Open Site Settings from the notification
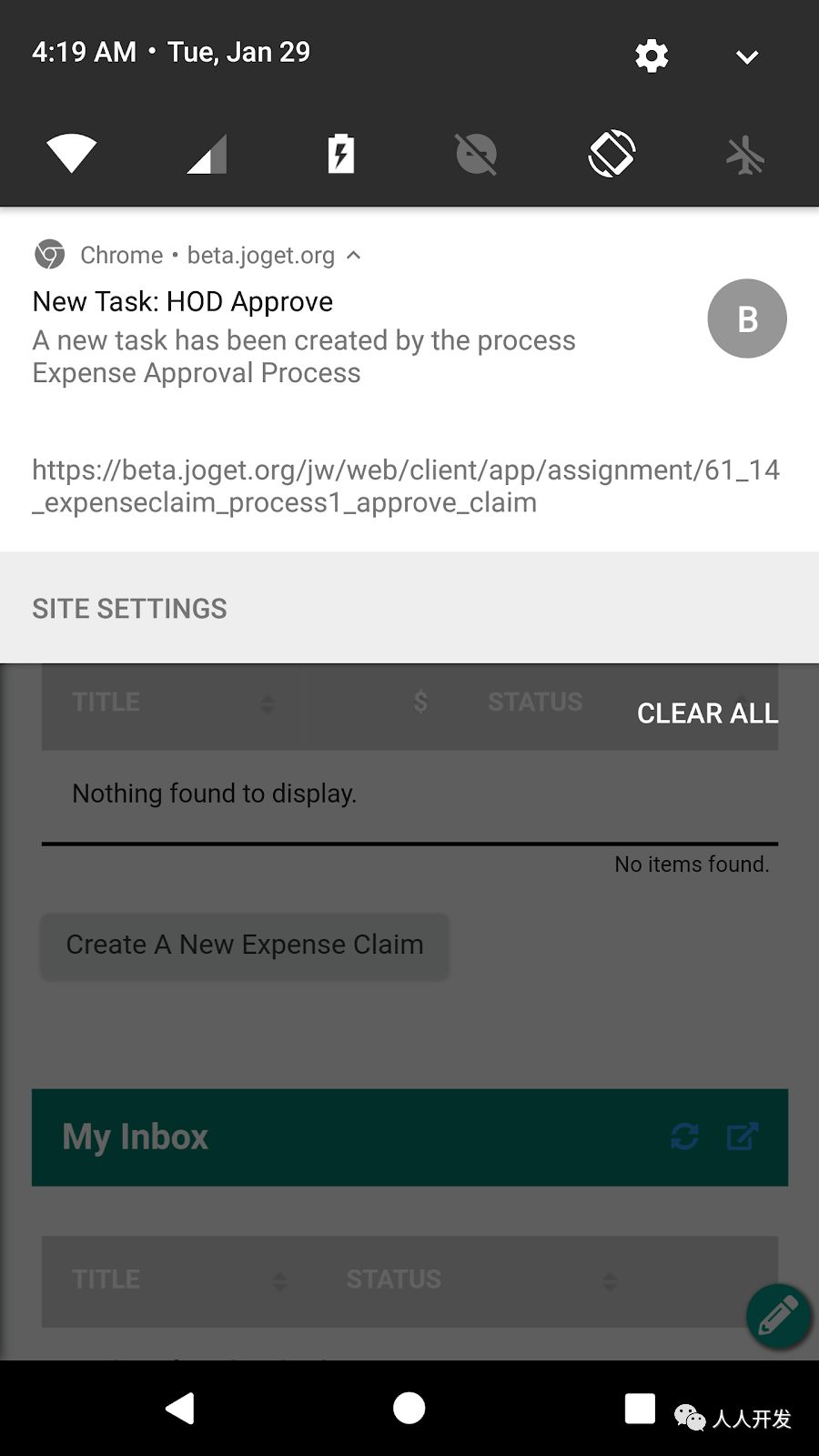 pos(130,609)
